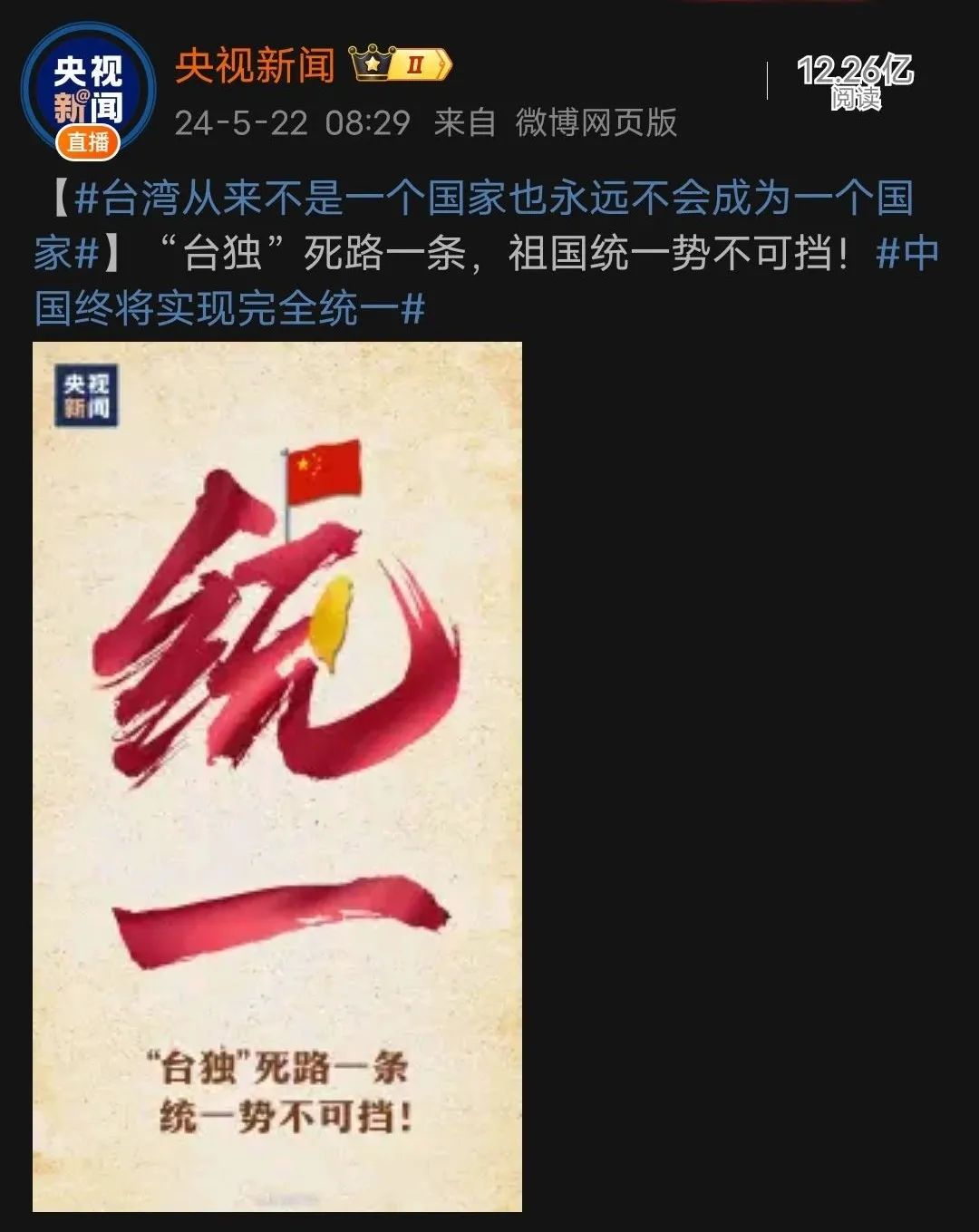View the 统一 poster image full screen
979x1232 pixels.
(x=277, y=776)
